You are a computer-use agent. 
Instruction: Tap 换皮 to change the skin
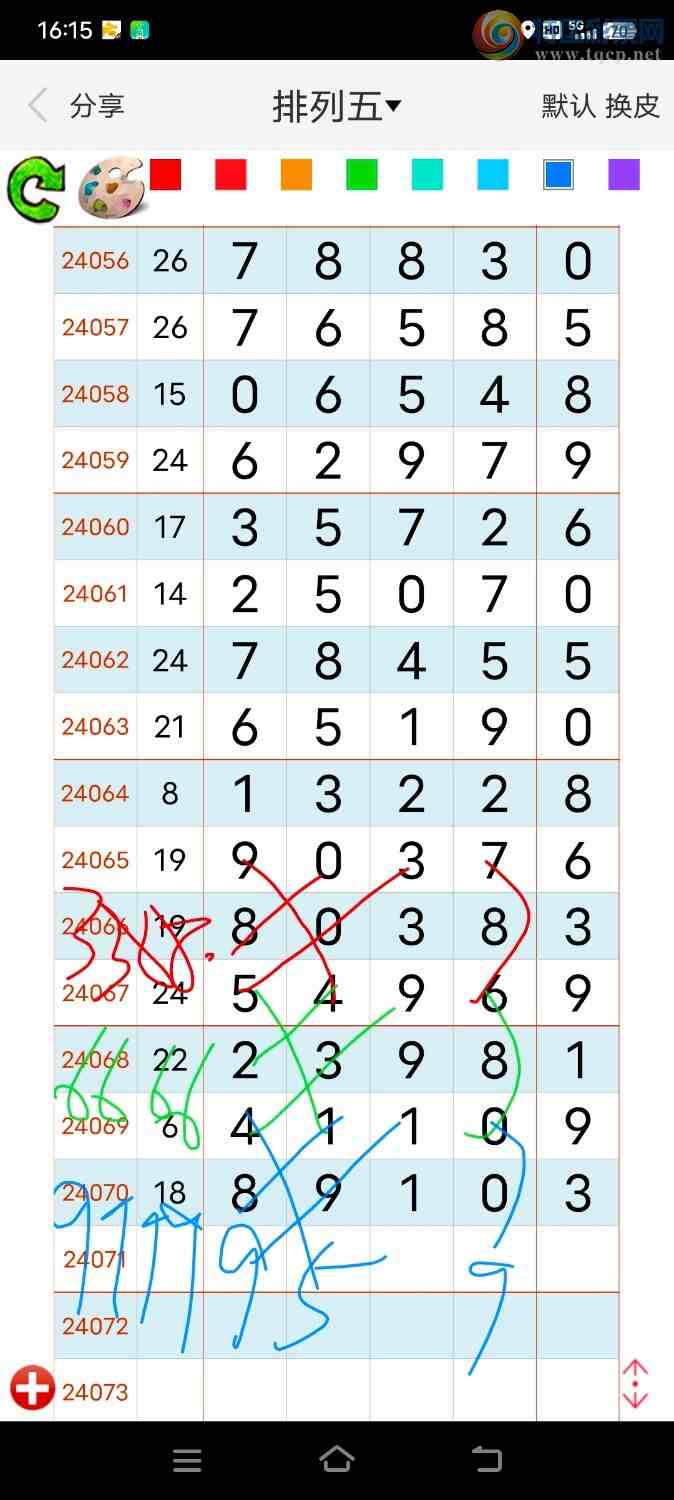[x=633, y=106]
